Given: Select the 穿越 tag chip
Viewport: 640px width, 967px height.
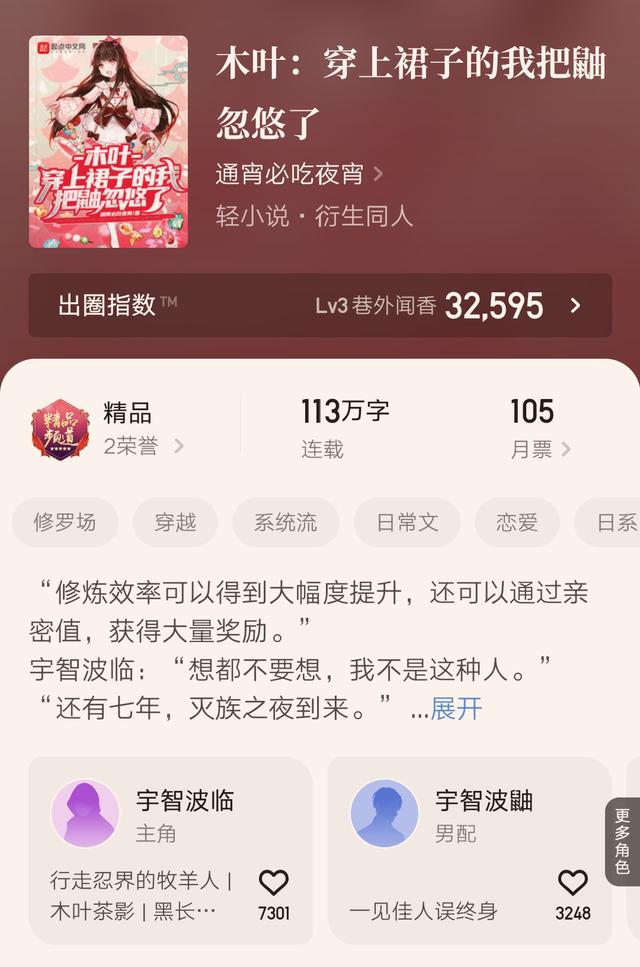Looking at the screenshot, I should [x=175, y=522].
